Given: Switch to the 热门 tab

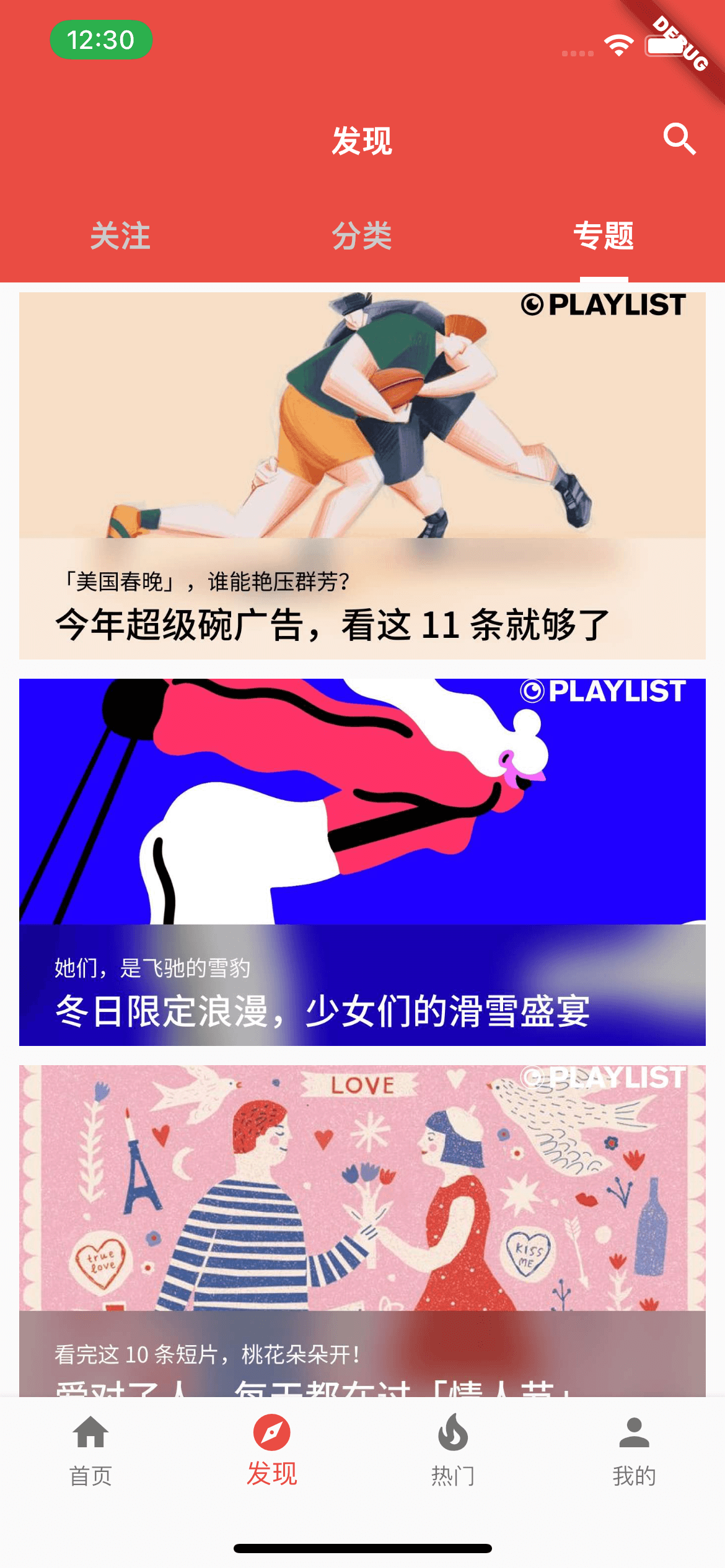Looking at the screenshot, I should point(453,1450).
